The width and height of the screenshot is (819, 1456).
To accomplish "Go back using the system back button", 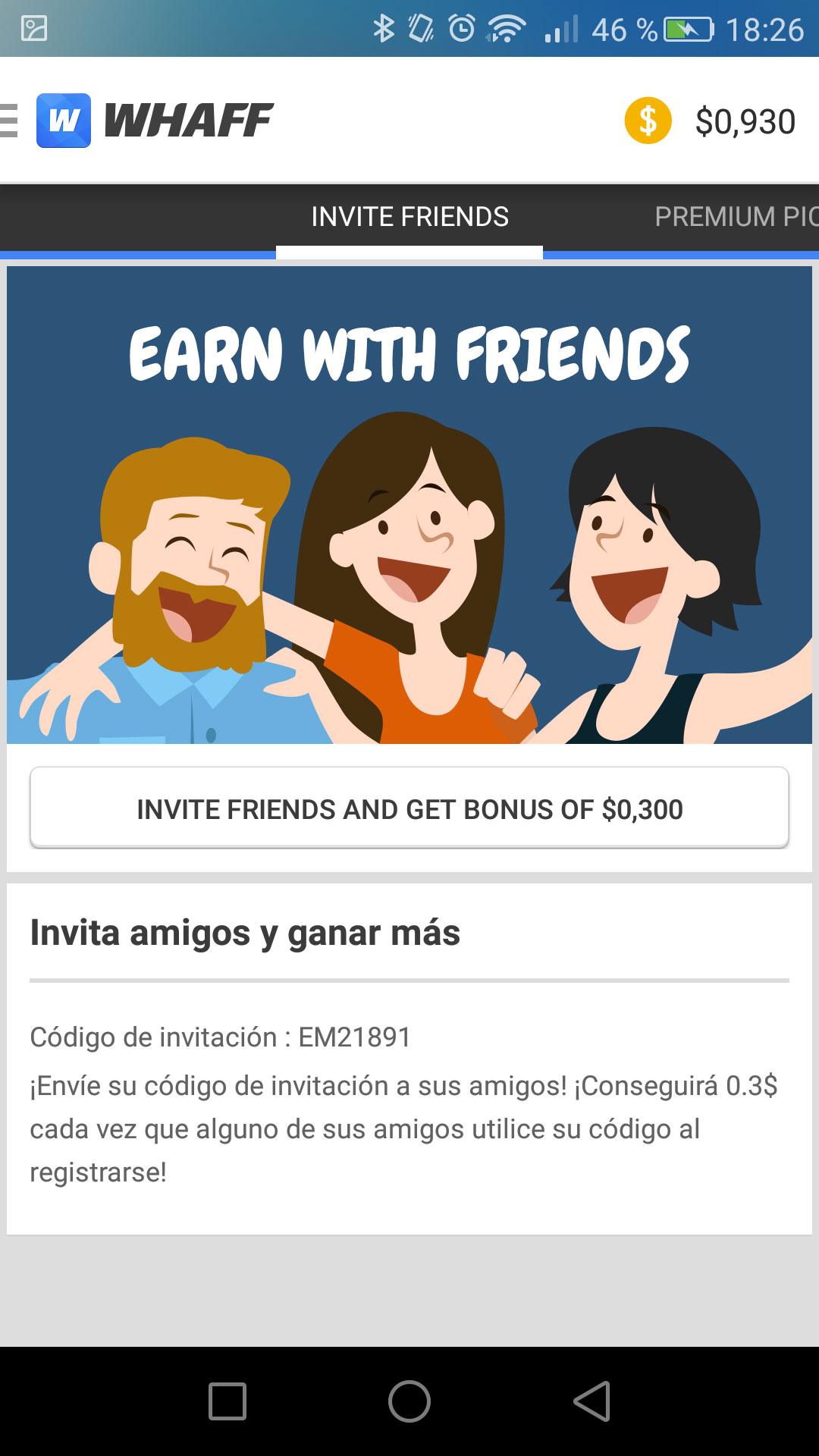I will 592,1401.
